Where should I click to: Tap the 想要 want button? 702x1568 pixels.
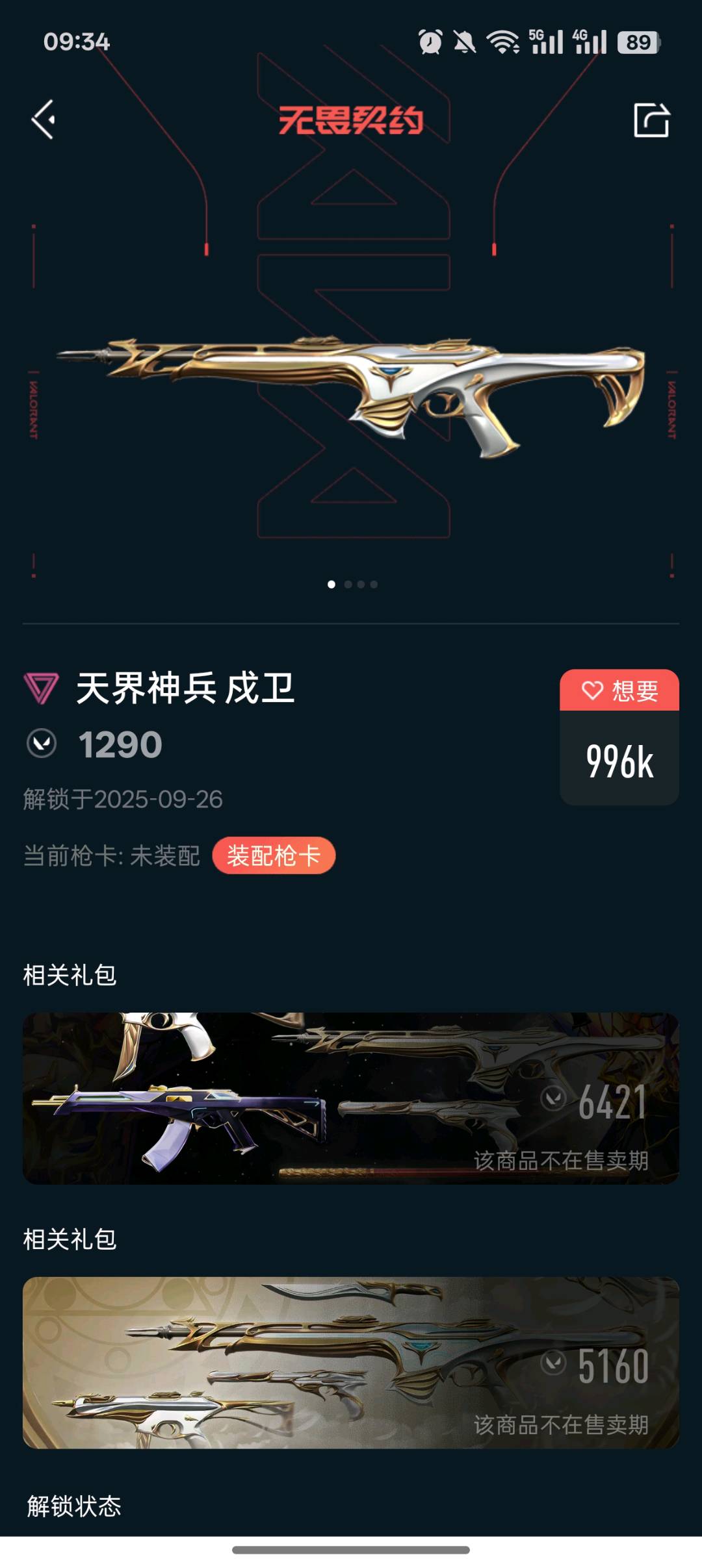tap(619, 690)
